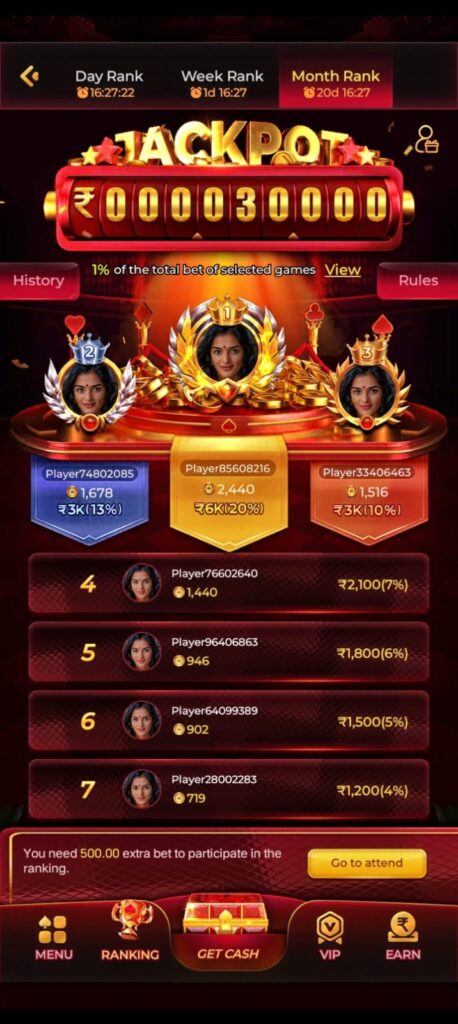458x1024 pixels.
Task: Tap the Go to attend button
Action: click(367, 863)
